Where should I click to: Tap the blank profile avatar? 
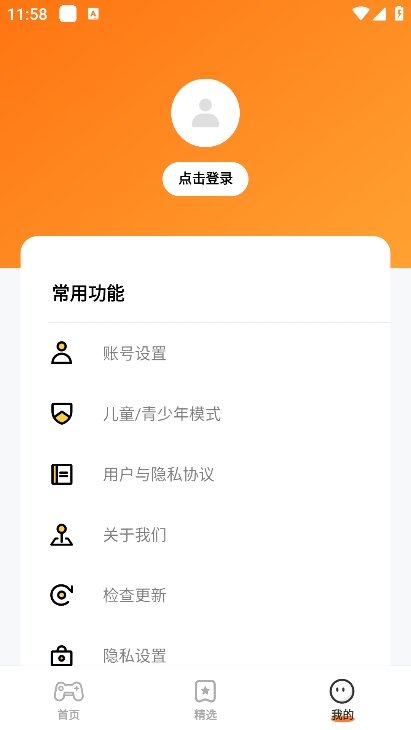click(x=205, y=113)
